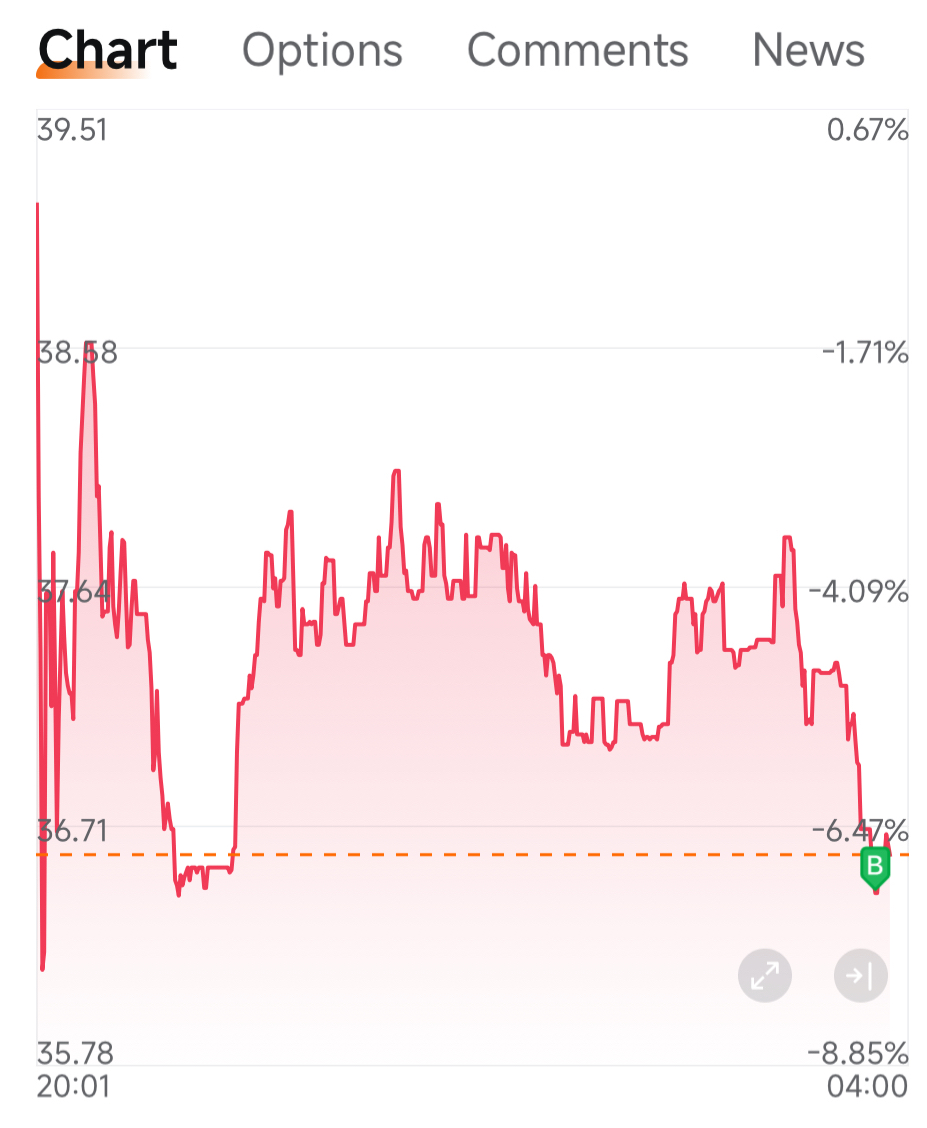The height and width of the screenshot is (1128, 927).
Task: Jump to the latest point on the chart
Action: [861, 975]
